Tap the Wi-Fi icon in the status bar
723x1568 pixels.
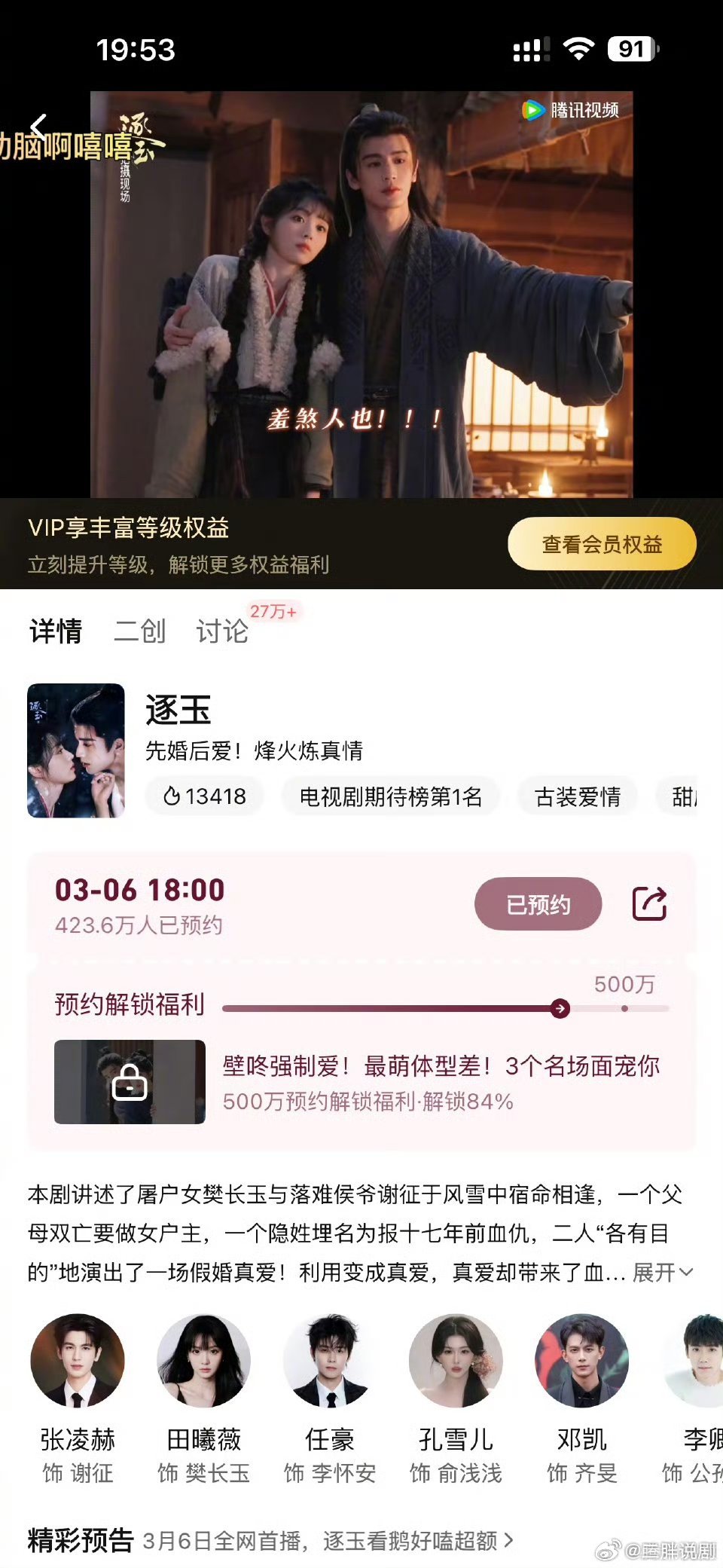[578, 50]
